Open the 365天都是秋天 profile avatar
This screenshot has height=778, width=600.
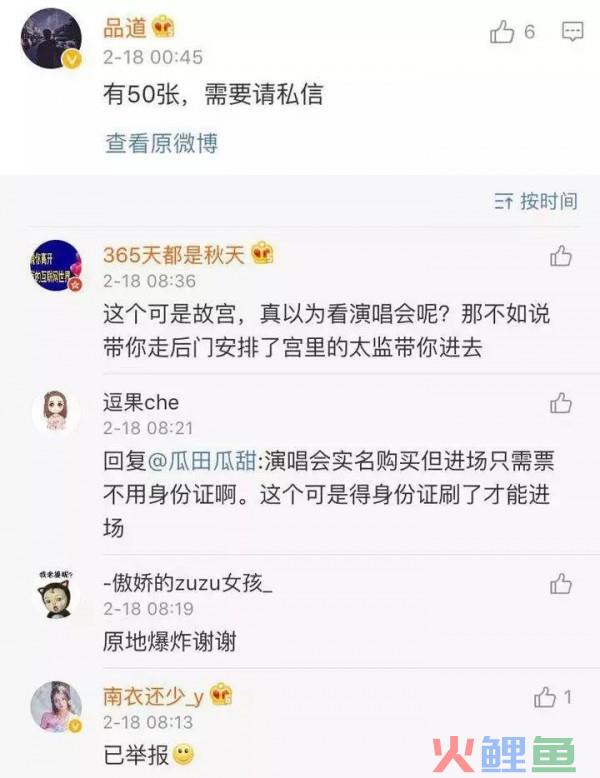(57, 267)
